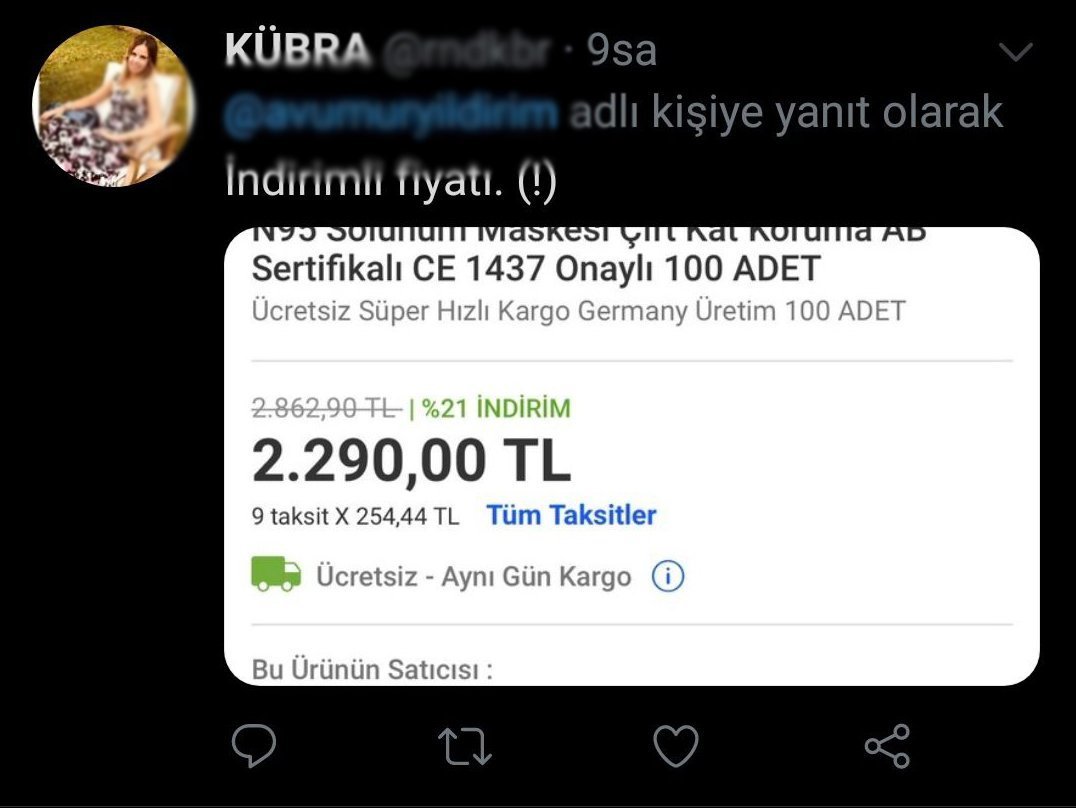Reply to KÜBRA's tweet
1076x808 pixels.
point(254,746)
